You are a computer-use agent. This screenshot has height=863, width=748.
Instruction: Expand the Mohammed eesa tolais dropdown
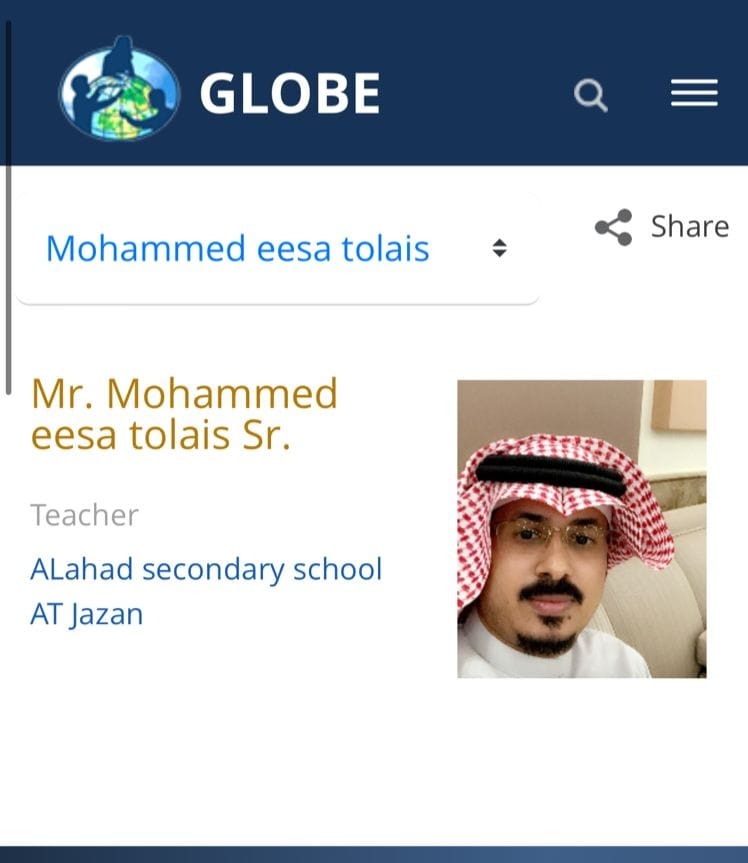(277, 248)
